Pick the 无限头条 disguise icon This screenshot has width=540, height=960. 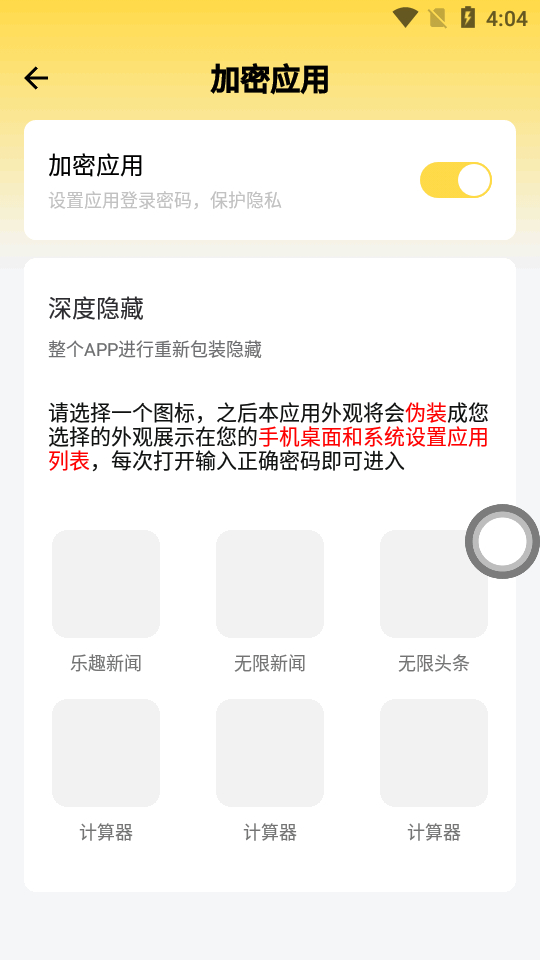[x=434, y=584]
